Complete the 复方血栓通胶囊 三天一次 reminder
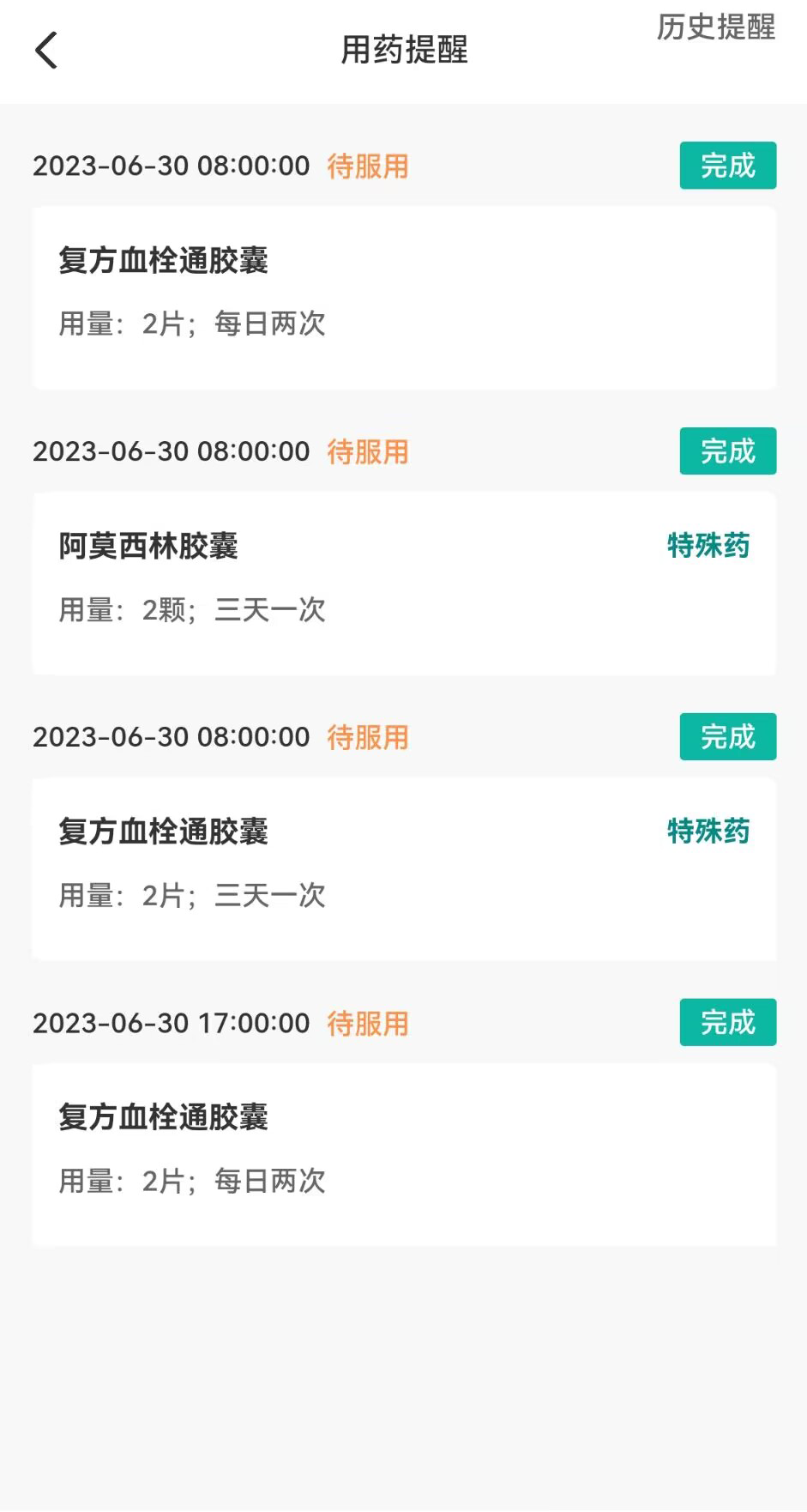Screen dimensions: 807x1512 coord(727,737)
